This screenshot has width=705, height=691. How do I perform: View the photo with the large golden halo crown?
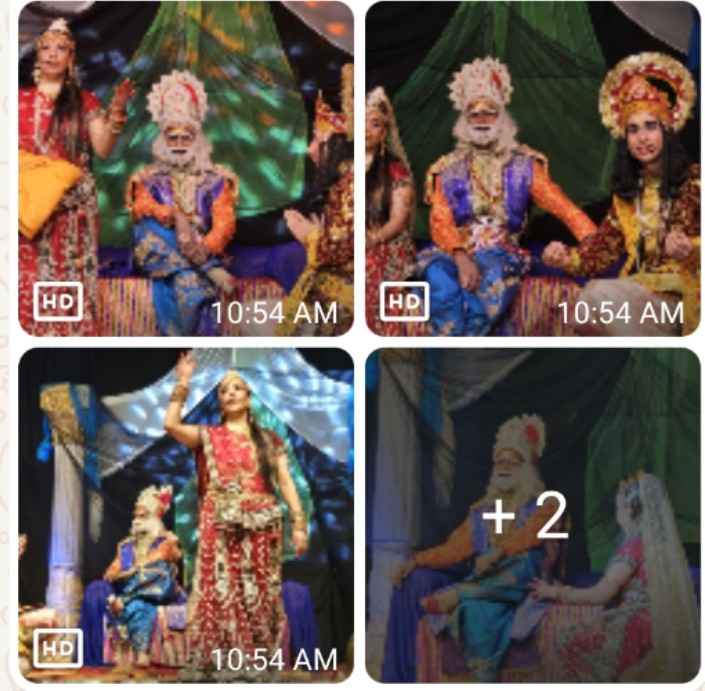[x=531, y=168]
